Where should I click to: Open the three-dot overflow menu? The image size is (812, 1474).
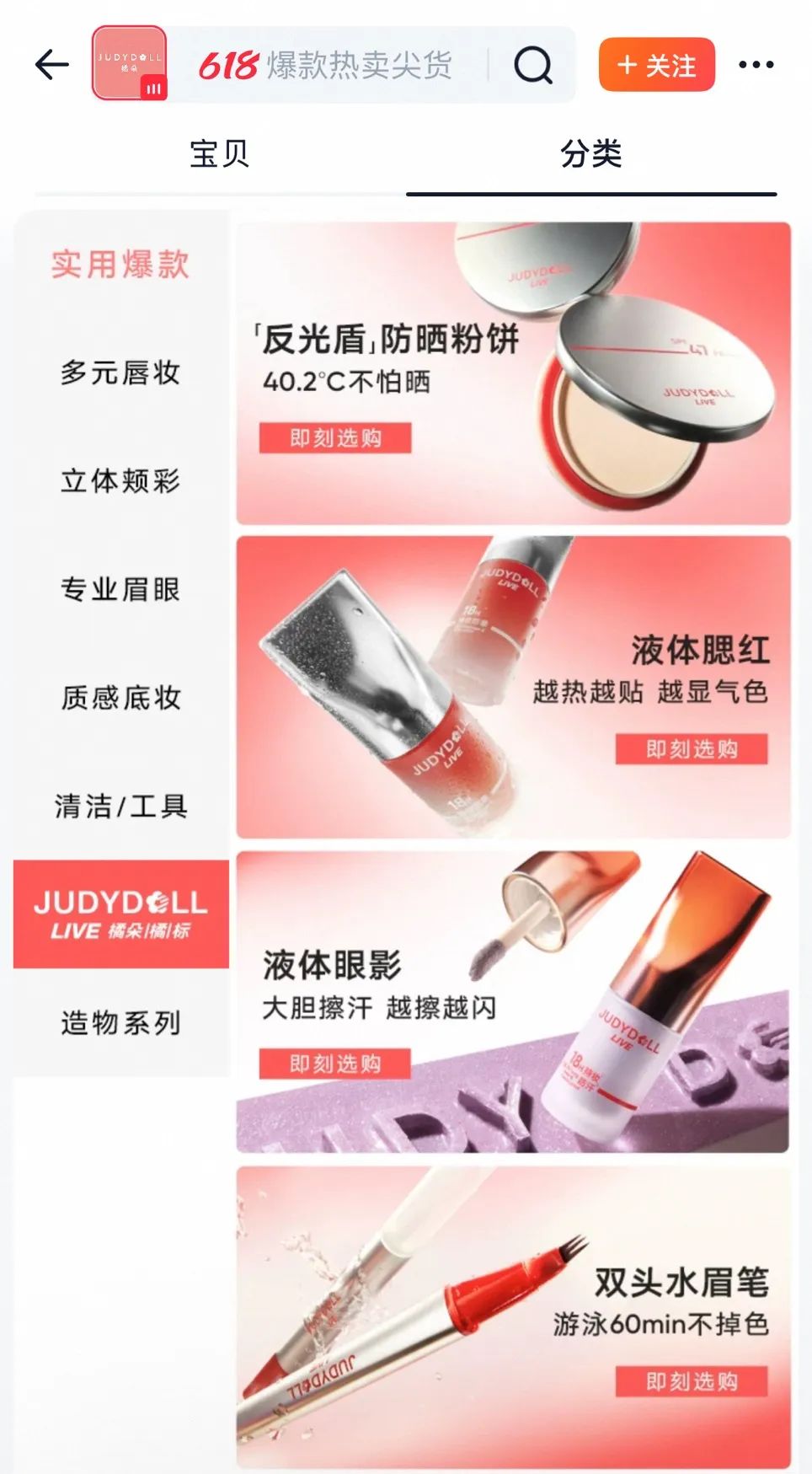click(x=756, y=65)
